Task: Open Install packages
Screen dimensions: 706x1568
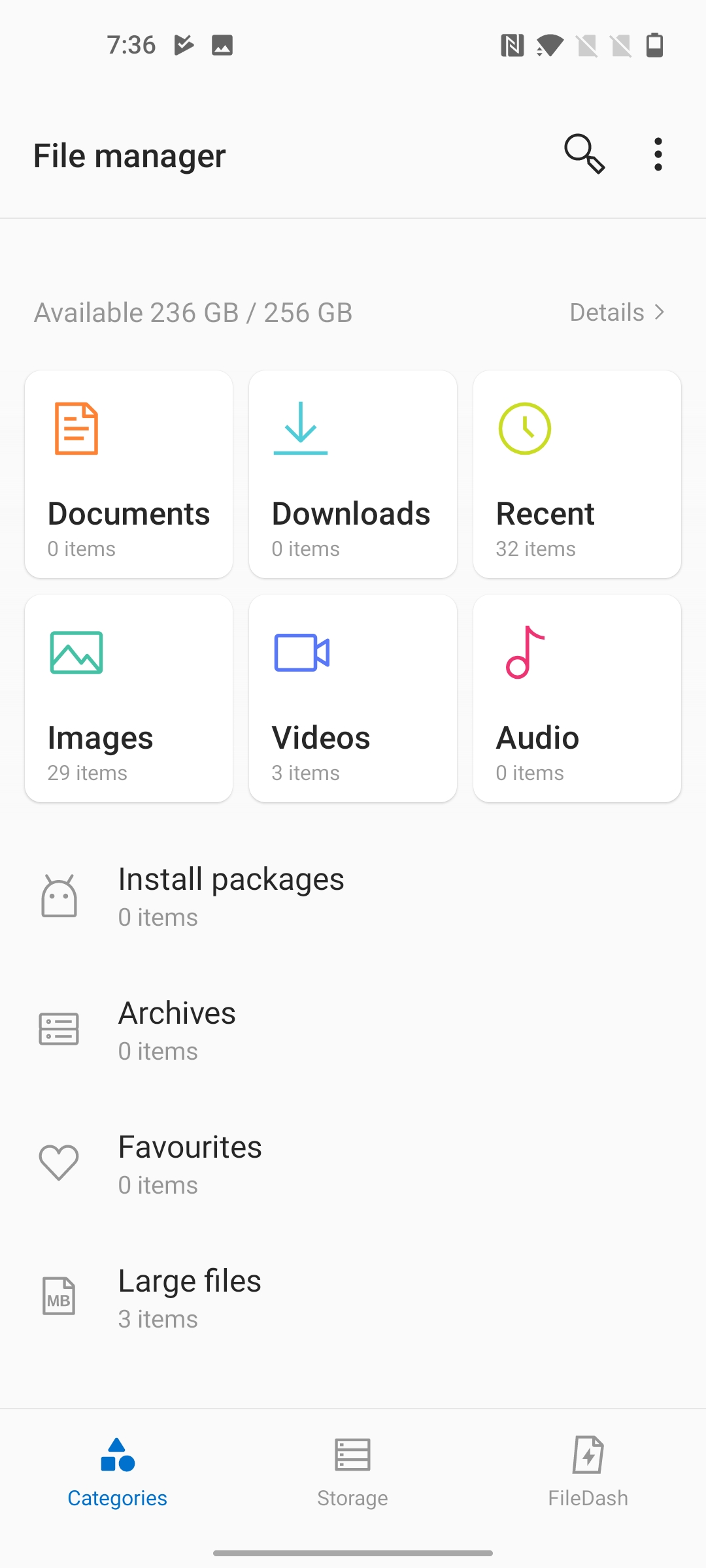Action: tap(353, 896)
